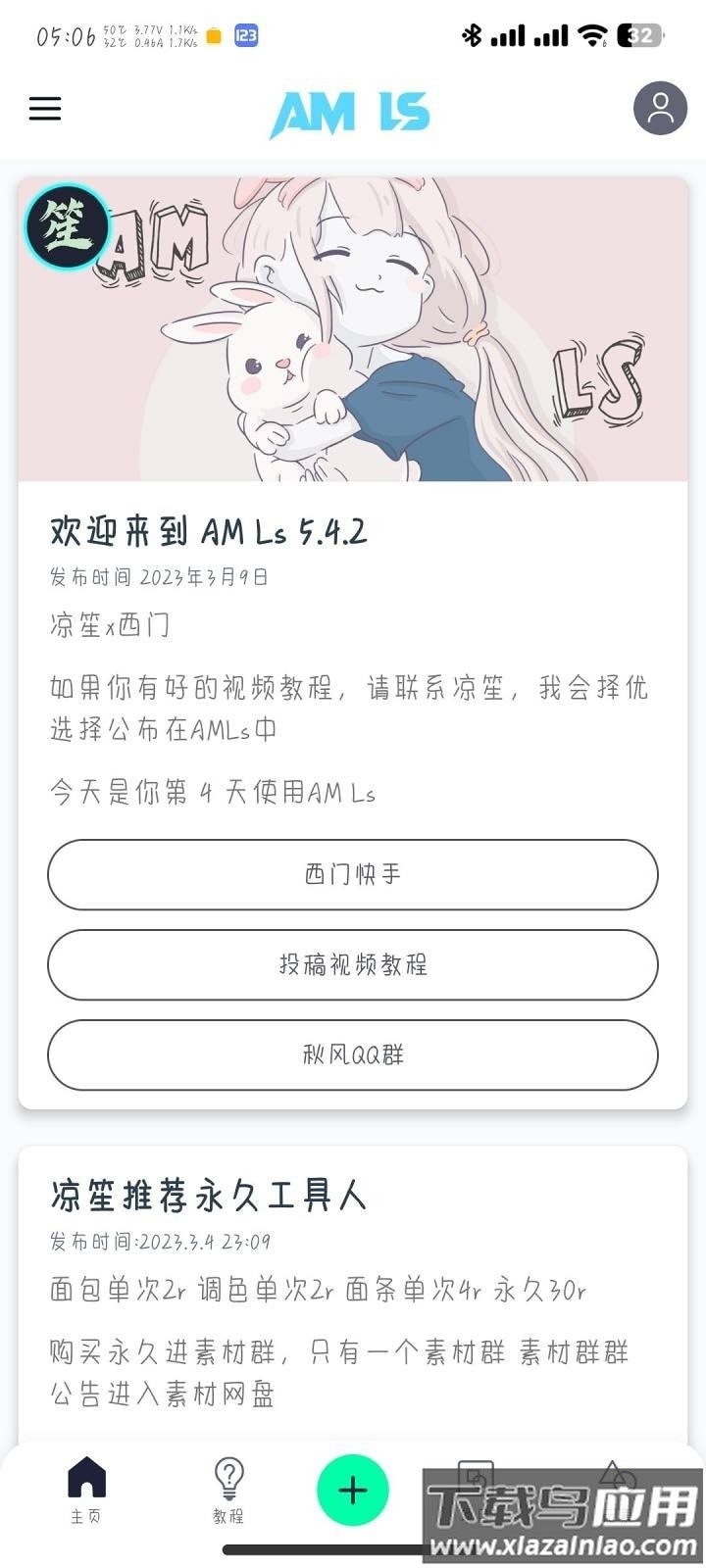Open the 凉笙推荐永久工具人 post title
Screen dimensions: 706x1568
pos(207,1197)
